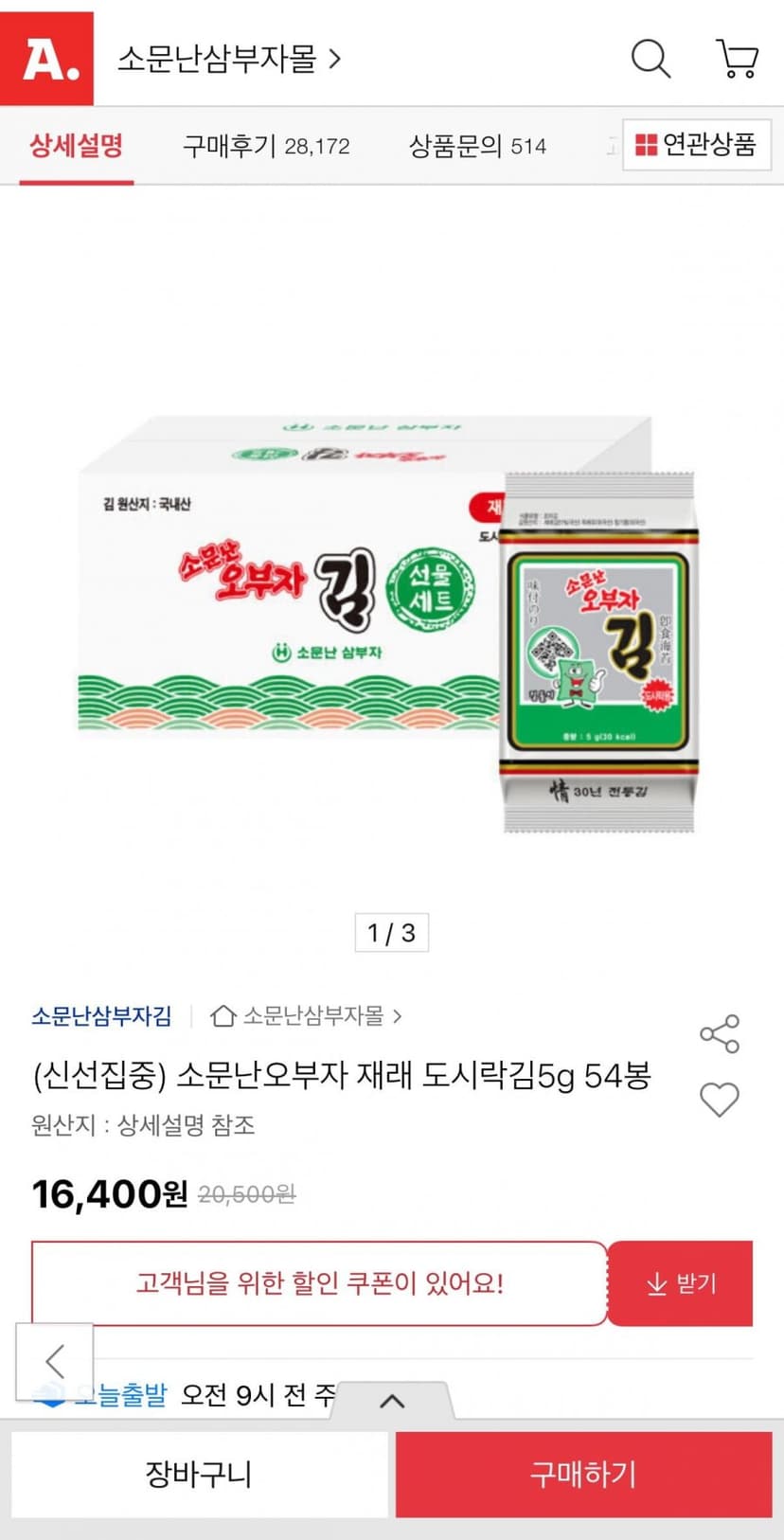Open the shopping cart icon

(x=737, y=59)
